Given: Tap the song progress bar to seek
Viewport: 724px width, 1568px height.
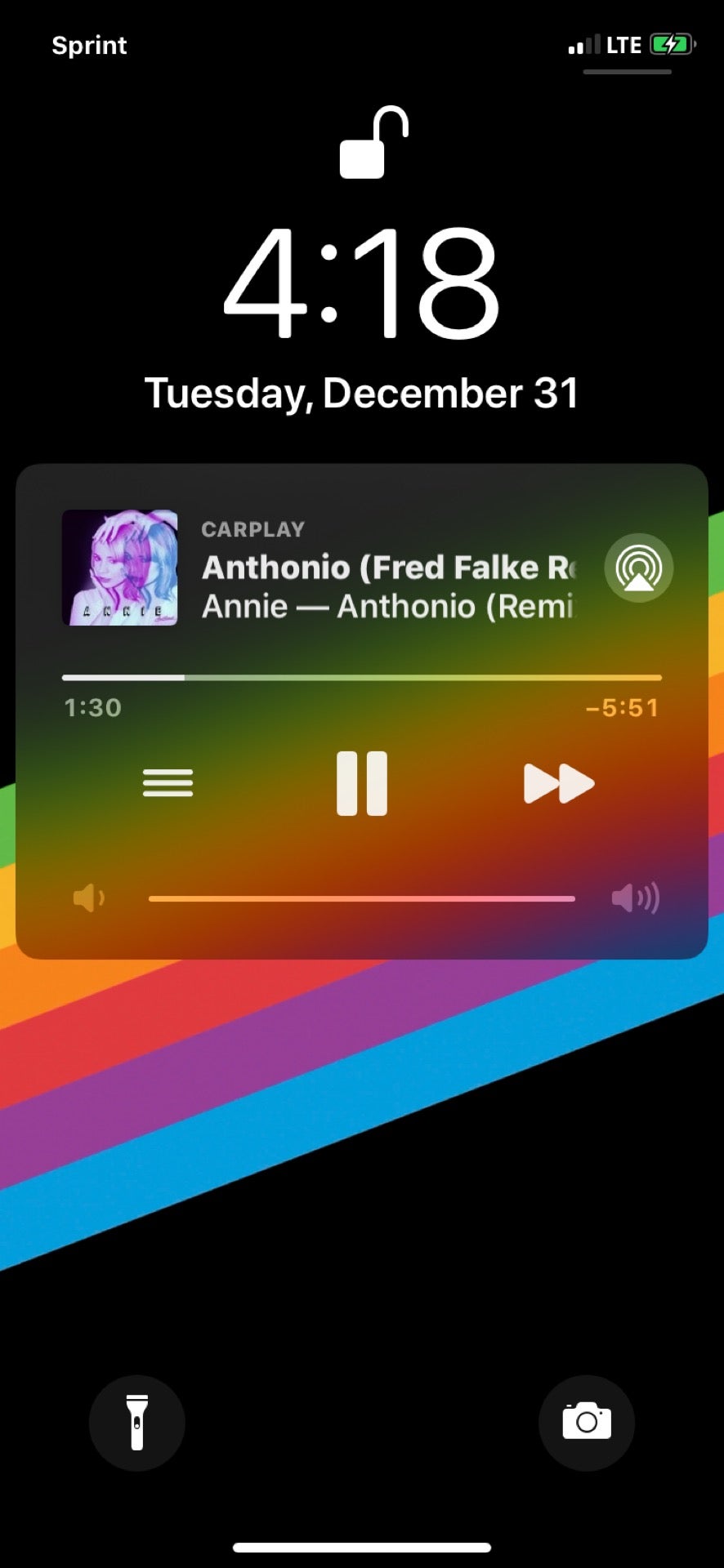Looking at the screenshot, I should point(362,678).
